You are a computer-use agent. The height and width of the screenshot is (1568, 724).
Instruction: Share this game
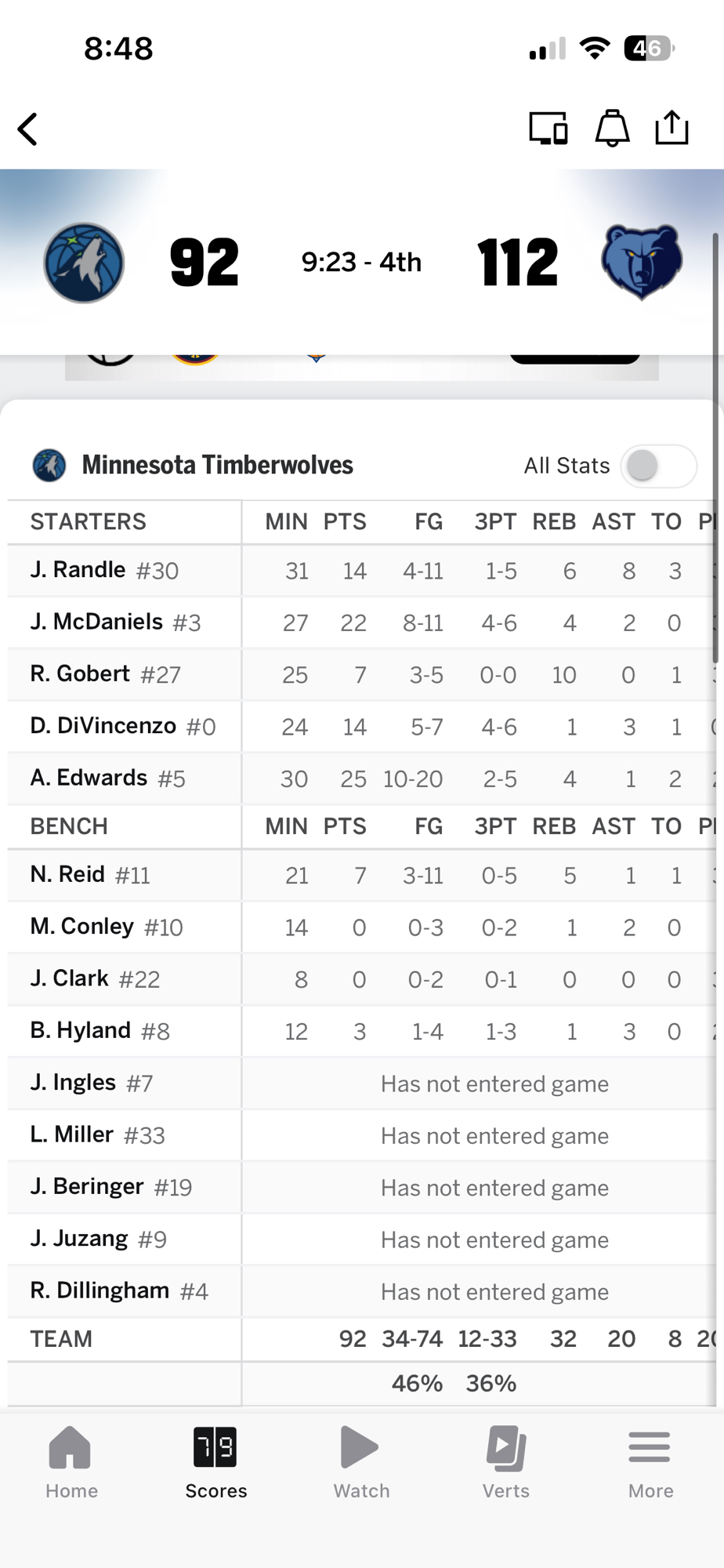pos(672,128)
